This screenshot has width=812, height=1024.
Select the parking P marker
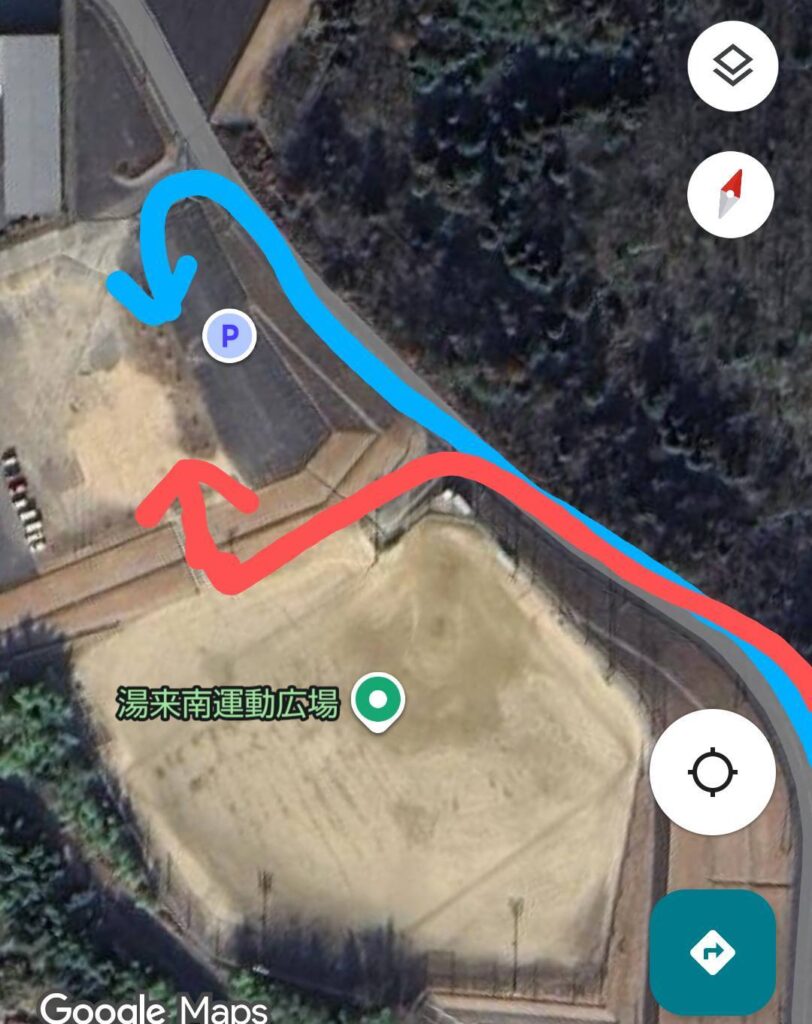pyautogui.click(x=230, y=337)
